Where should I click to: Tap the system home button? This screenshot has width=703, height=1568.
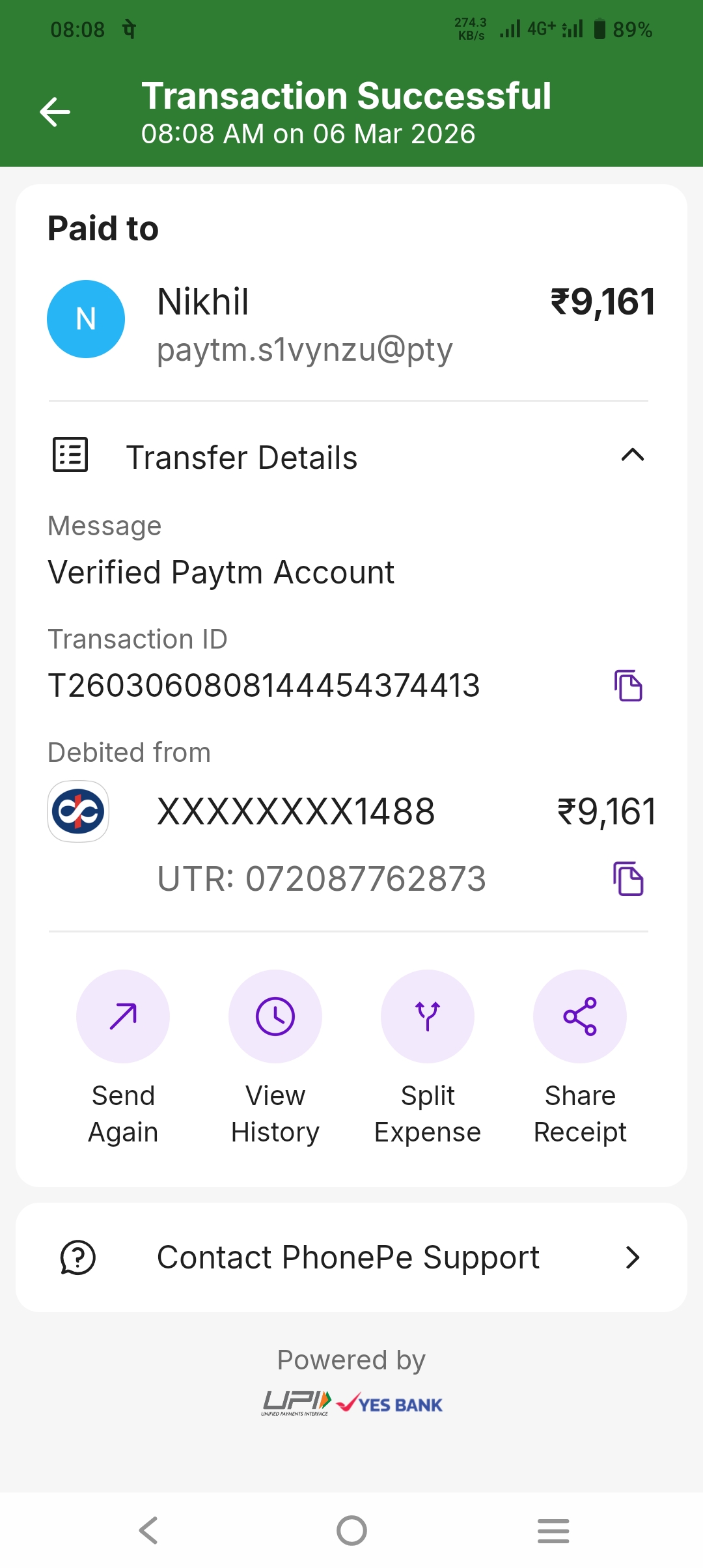point(351,1530)
